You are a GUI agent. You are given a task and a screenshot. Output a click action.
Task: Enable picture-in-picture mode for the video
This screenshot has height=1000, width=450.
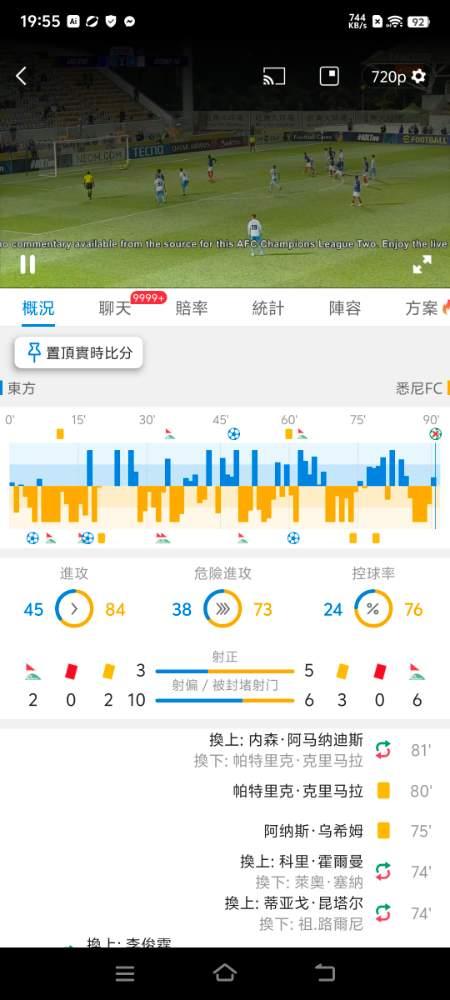(x=330, y=77)
